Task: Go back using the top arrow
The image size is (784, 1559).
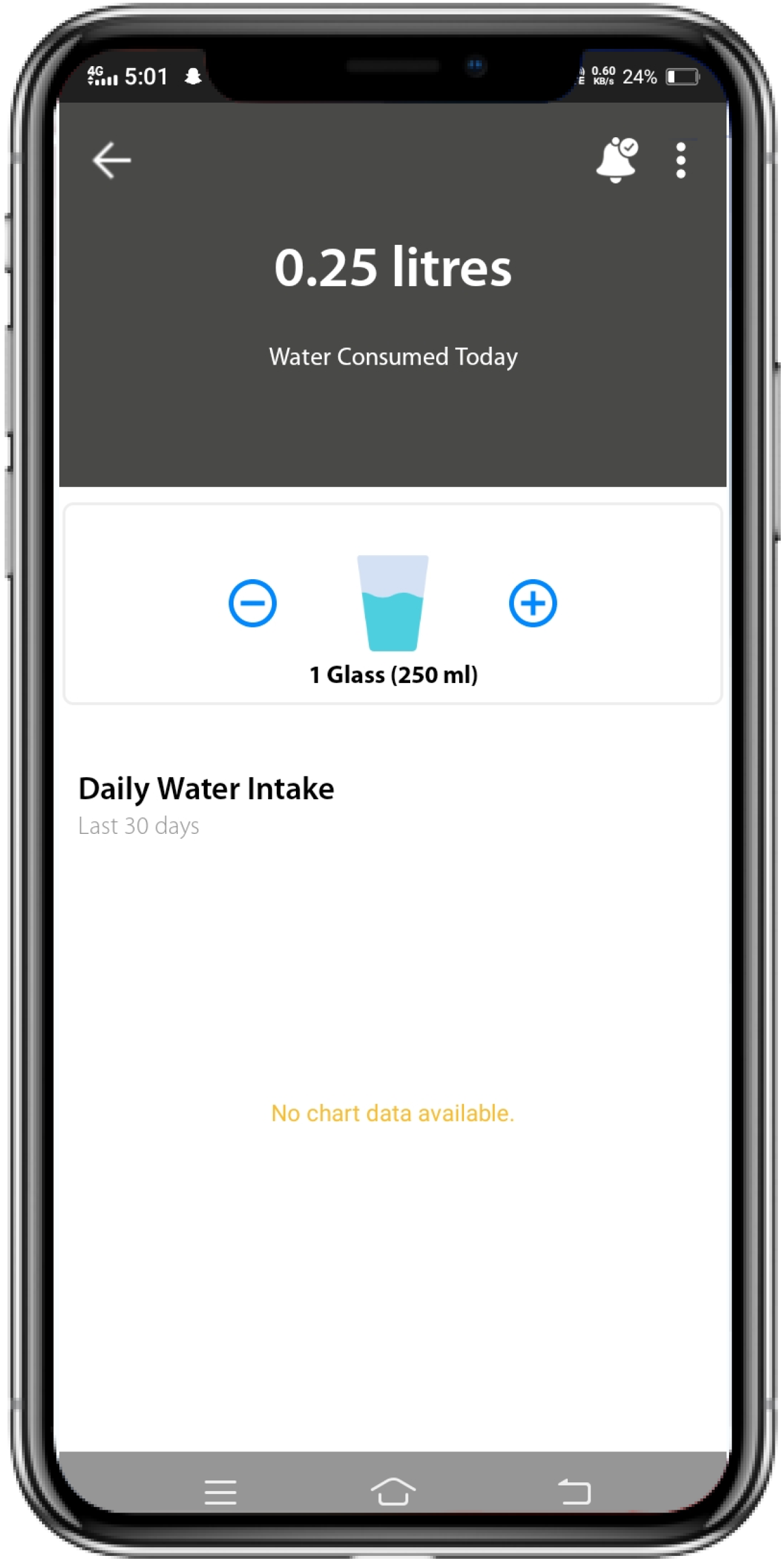Action: [x=112, y=161]
